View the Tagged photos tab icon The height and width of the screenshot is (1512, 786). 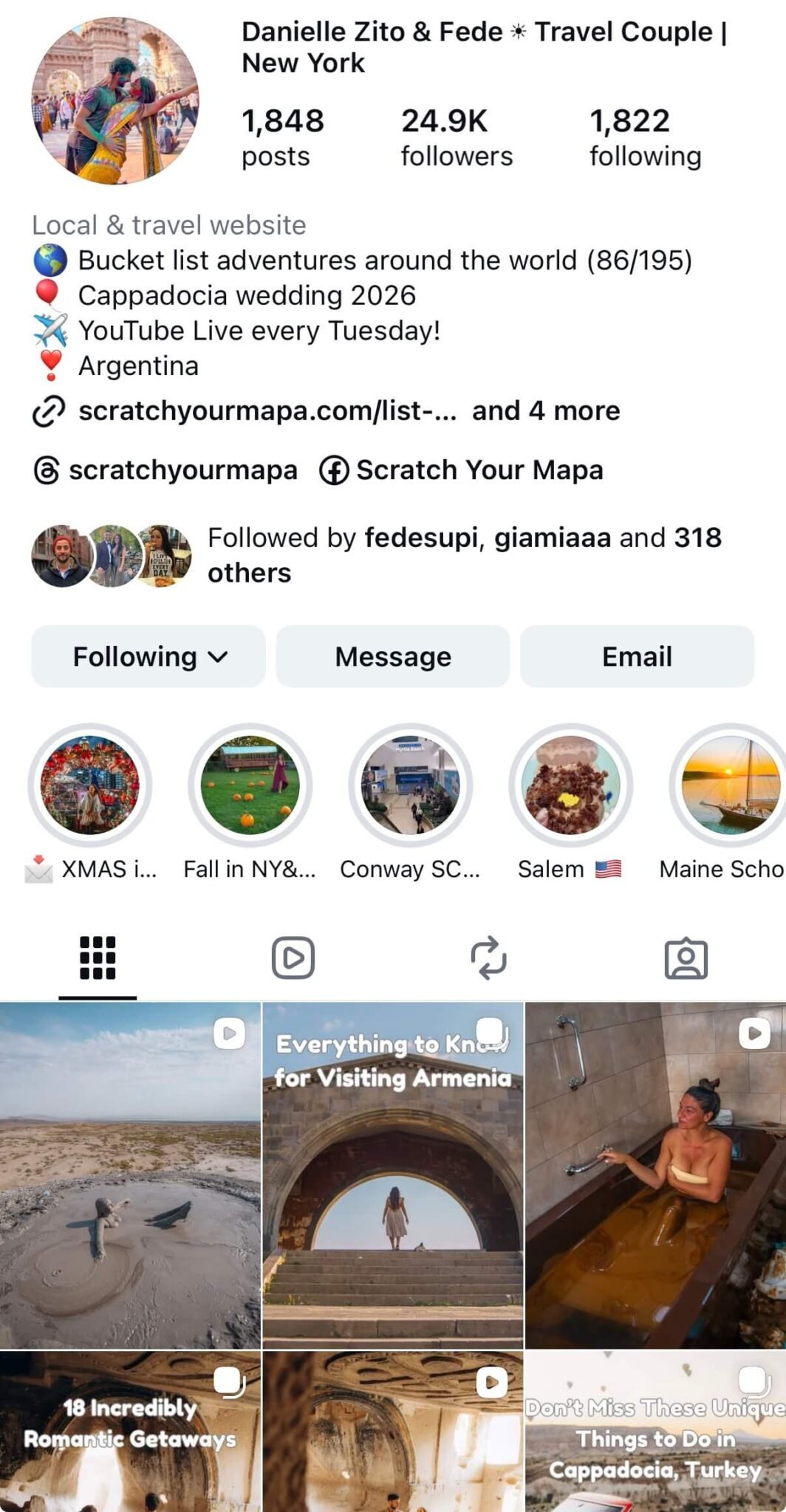coord(686,958)
